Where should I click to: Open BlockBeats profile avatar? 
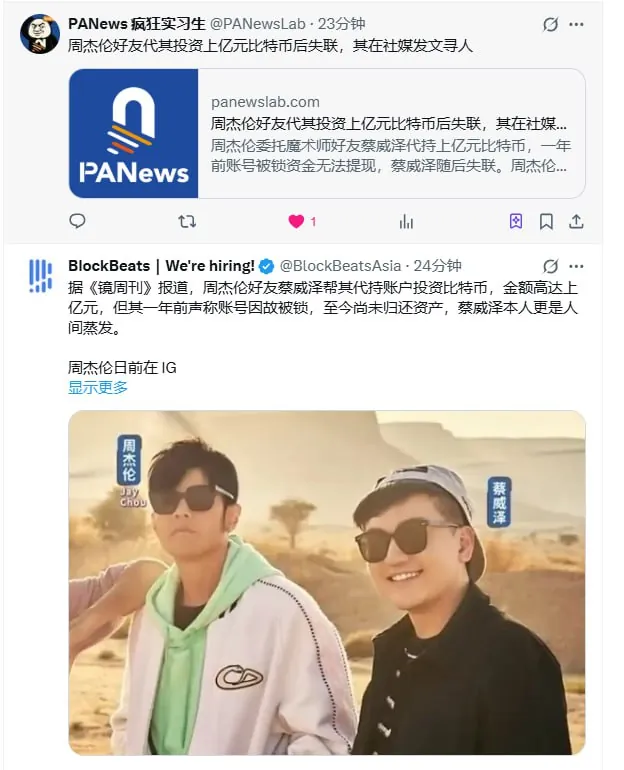[x=40, y=275]
